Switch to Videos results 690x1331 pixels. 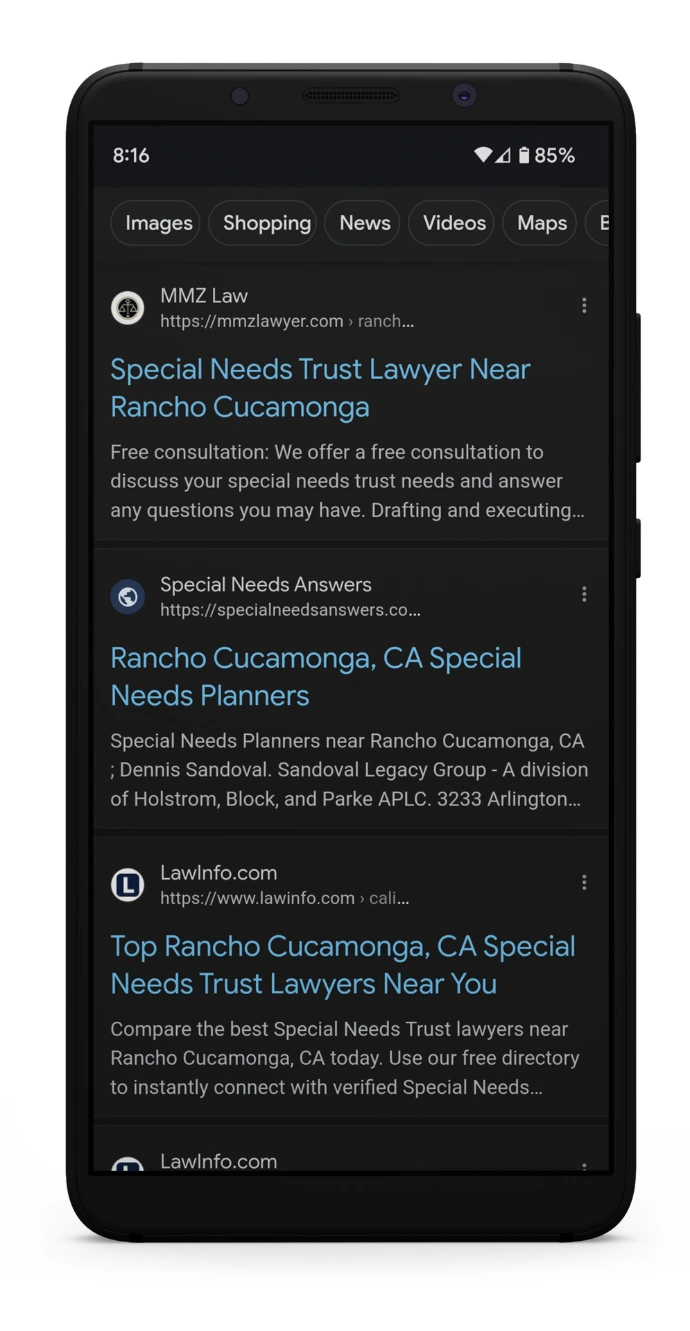[454, 223]
